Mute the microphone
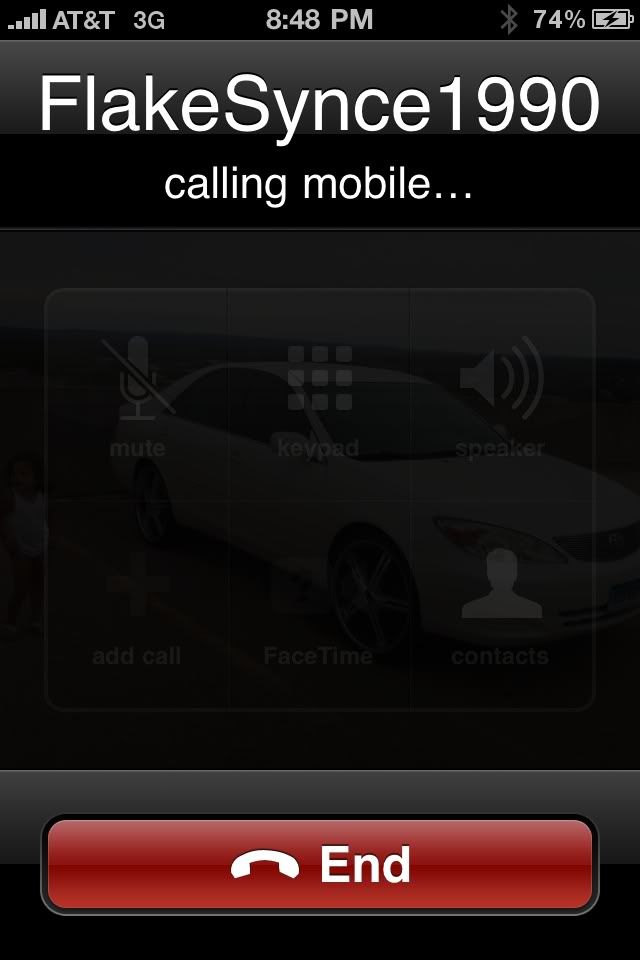The image size is (640, 960). point(138,397)
